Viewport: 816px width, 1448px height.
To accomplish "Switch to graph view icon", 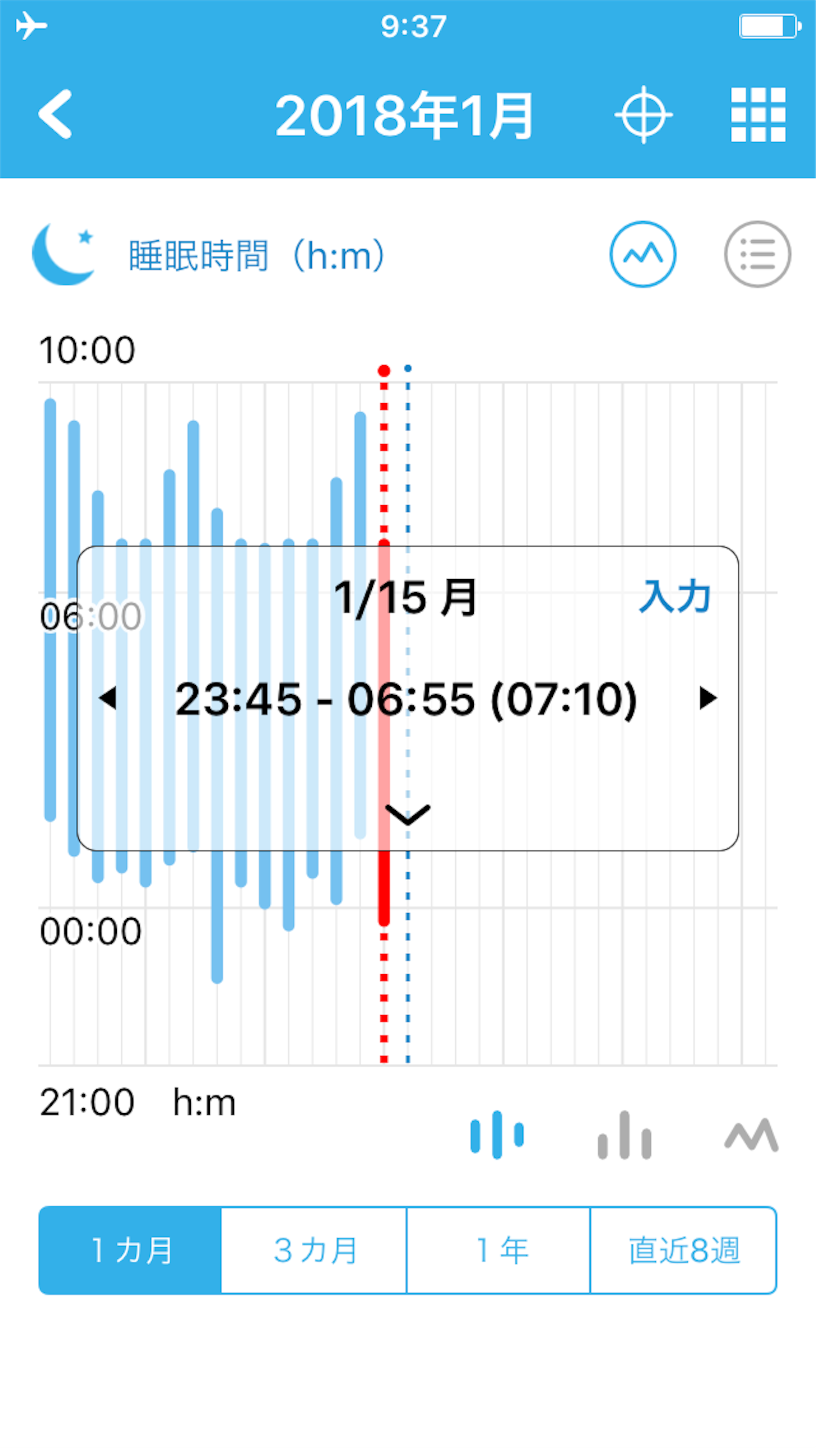I will 643,254.
